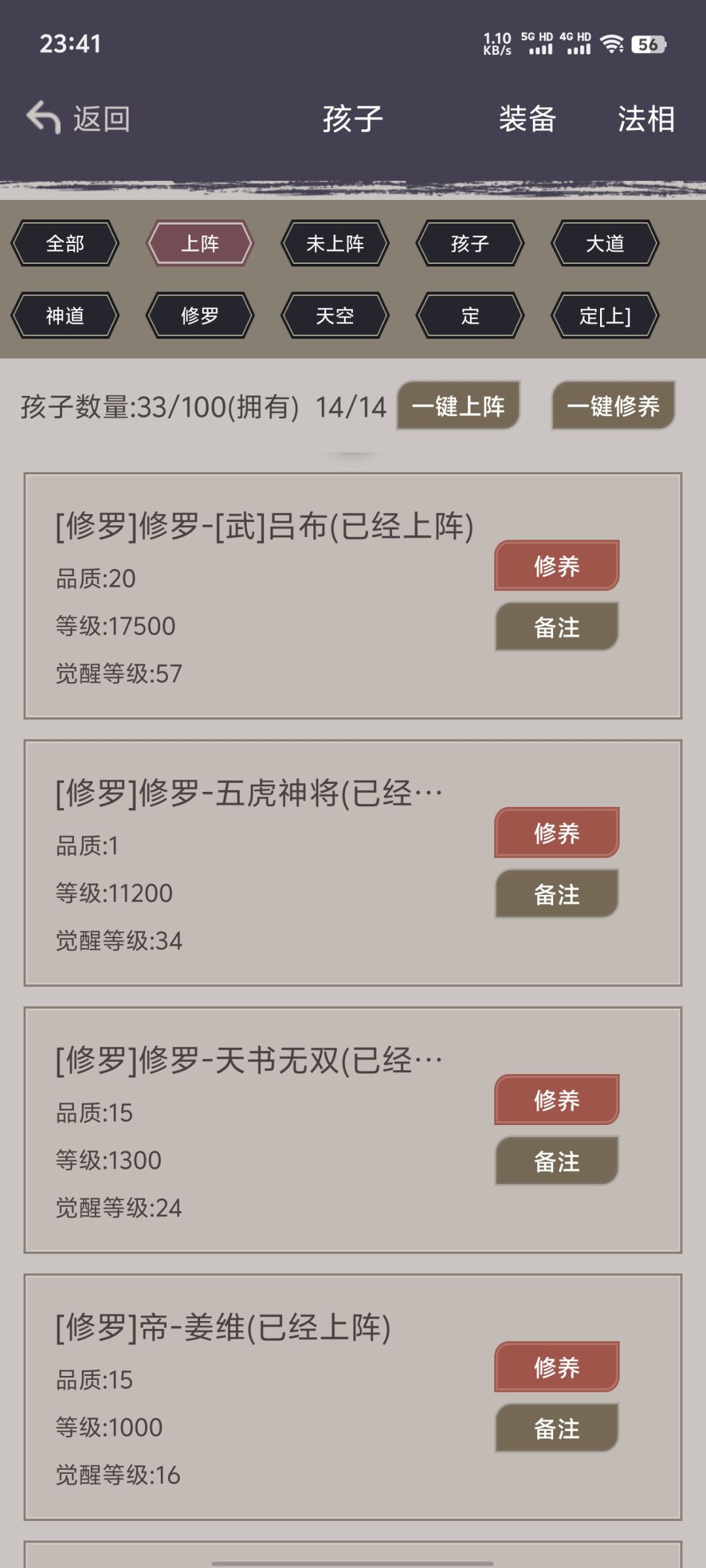The image size is (706, 1568).
Task: Open the 修罗-五虎神将 card
Action: [x=353, y=863]
